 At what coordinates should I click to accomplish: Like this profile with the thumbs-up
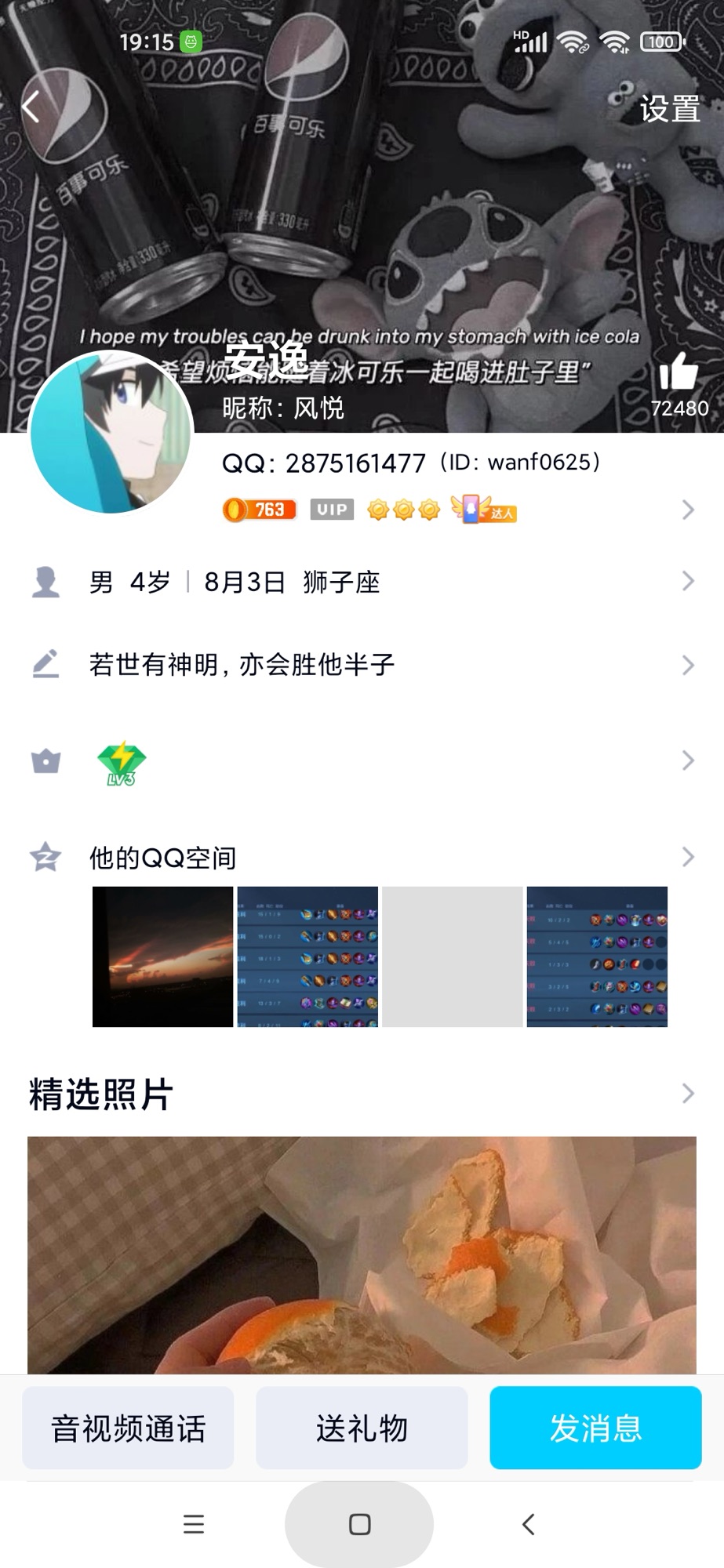679,372
